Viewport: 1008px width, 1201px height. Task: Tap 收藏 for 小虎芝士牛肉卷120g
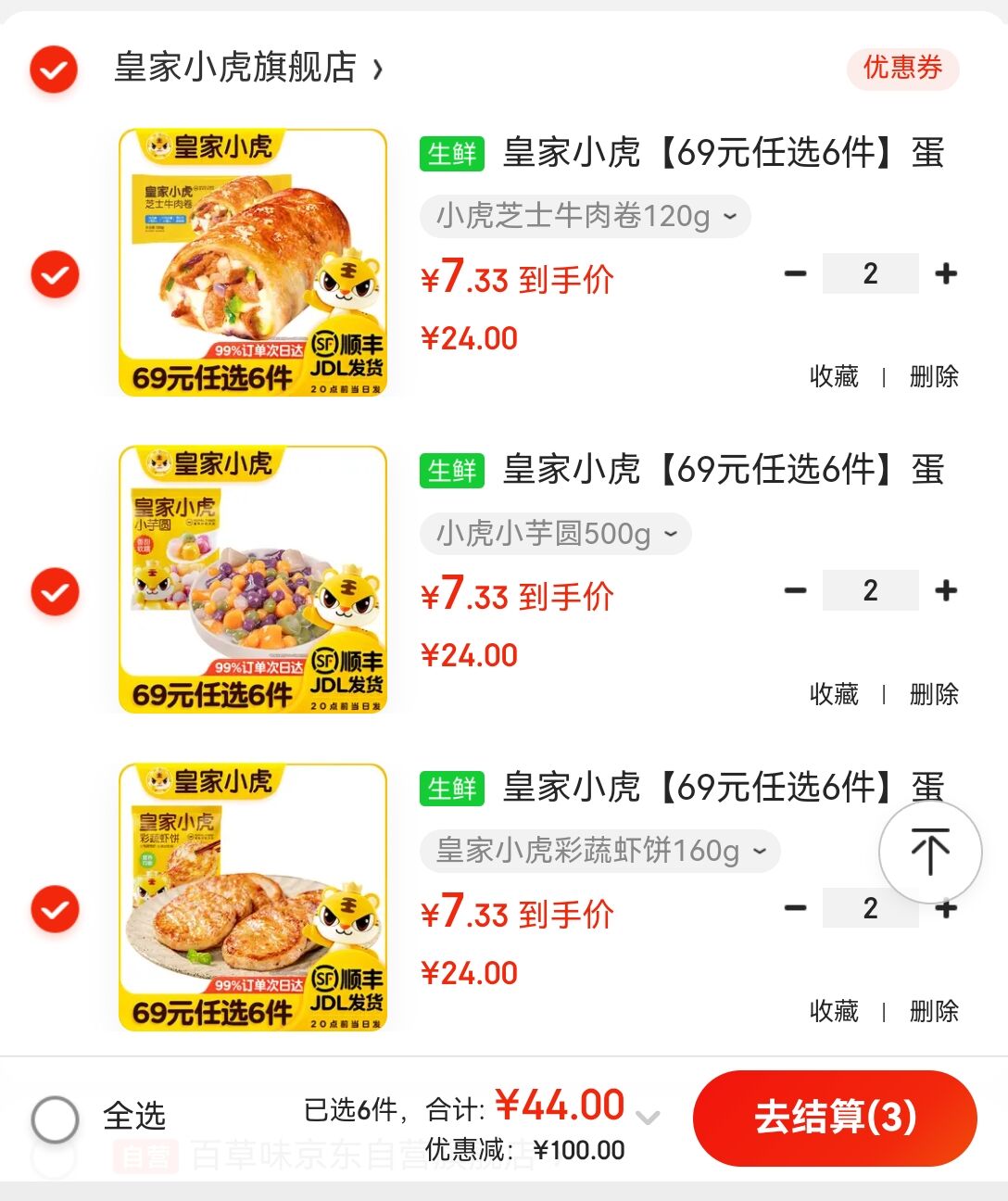click(x=834, y=376)
